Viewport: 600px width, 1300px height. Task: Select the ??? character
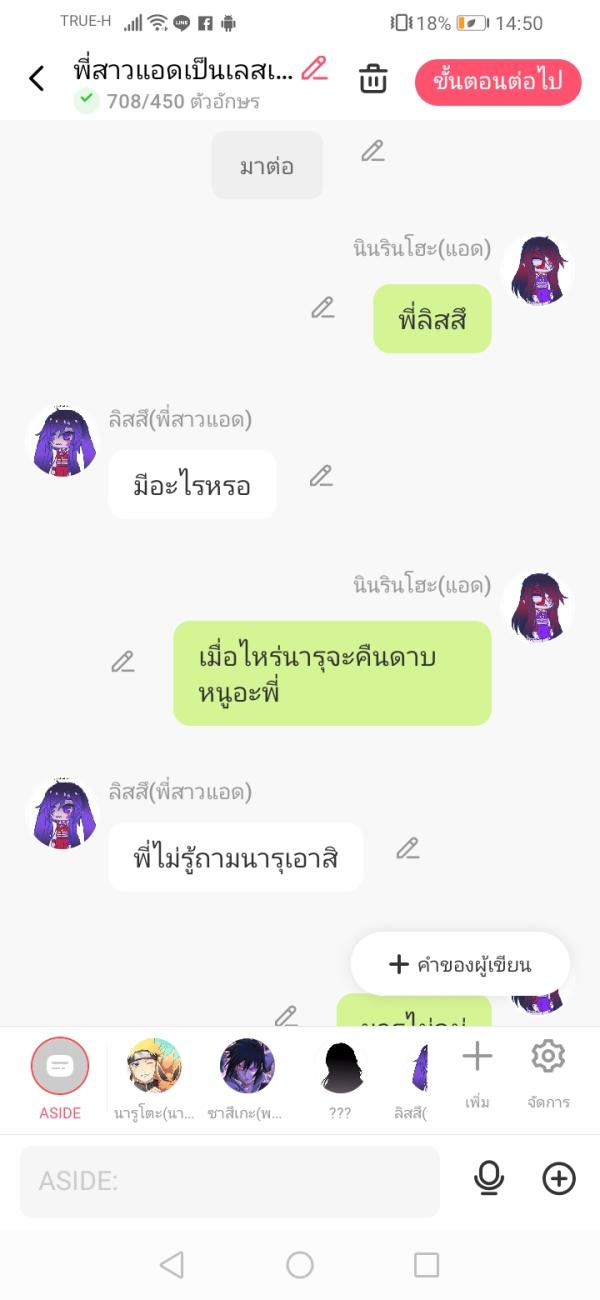pyautogui.click(x=340, y=1067)
